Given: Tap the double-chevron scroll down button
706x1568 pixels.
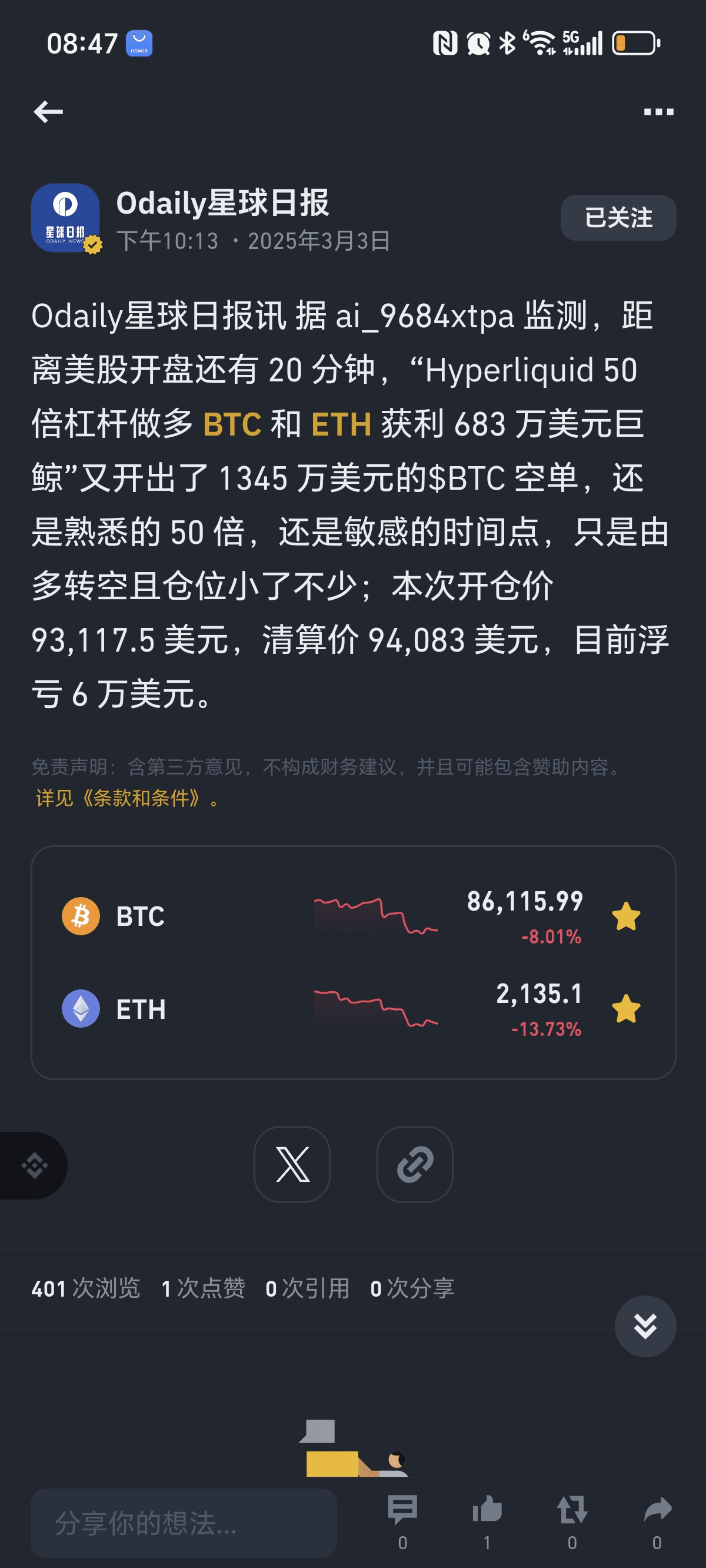Looking at the screenshot, I should 645,1326.
